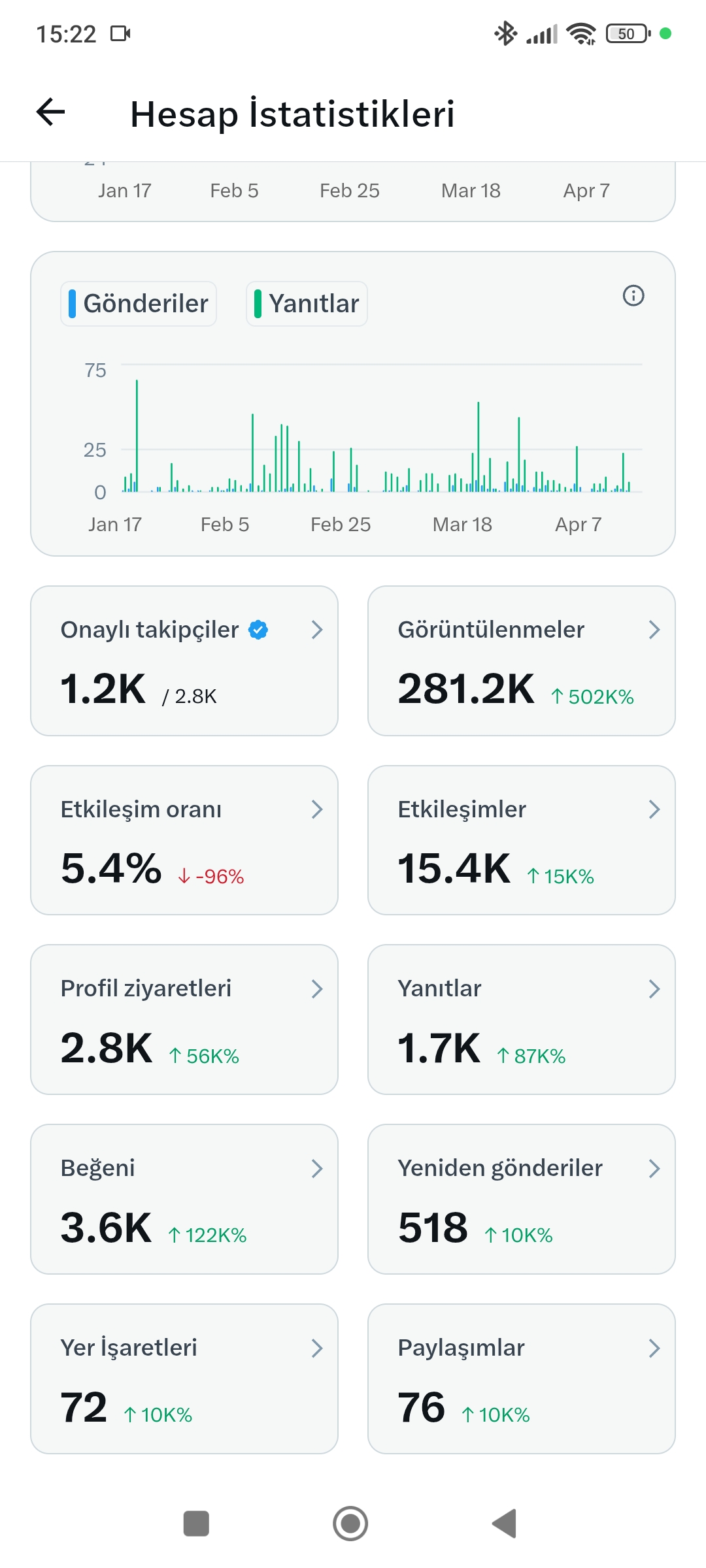View Etkileşimler details

(x=522, y=840)
